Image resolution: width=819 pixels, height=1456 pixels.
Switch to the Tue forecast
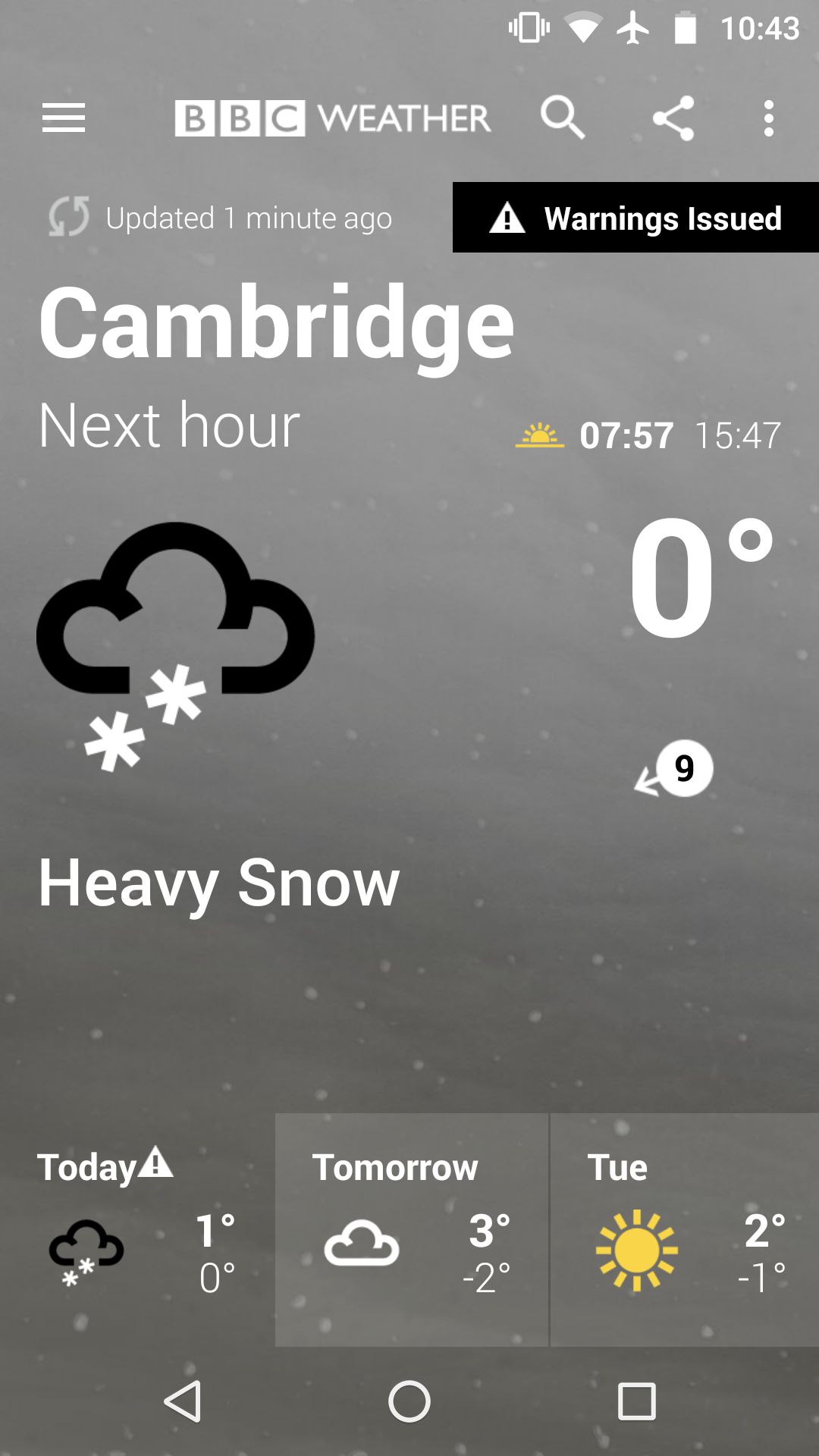pos(685,1228)
